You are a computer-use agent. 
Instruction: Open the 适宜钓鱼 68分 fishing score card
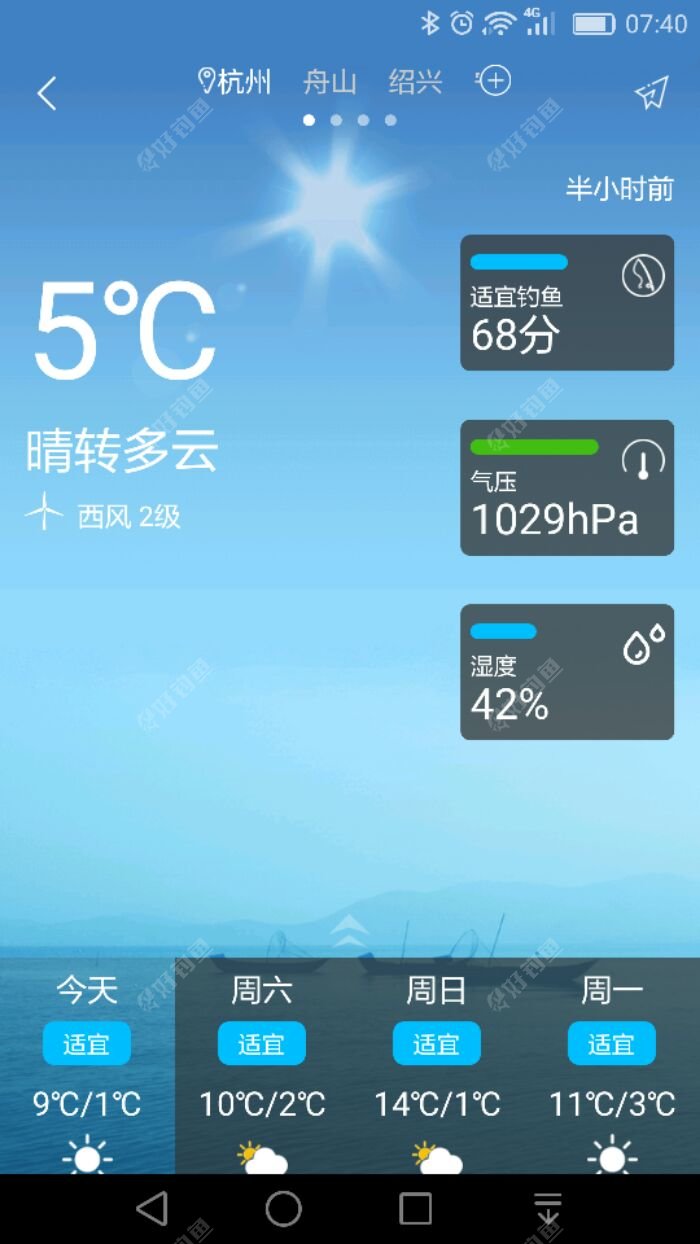click(x=566, y=303)
